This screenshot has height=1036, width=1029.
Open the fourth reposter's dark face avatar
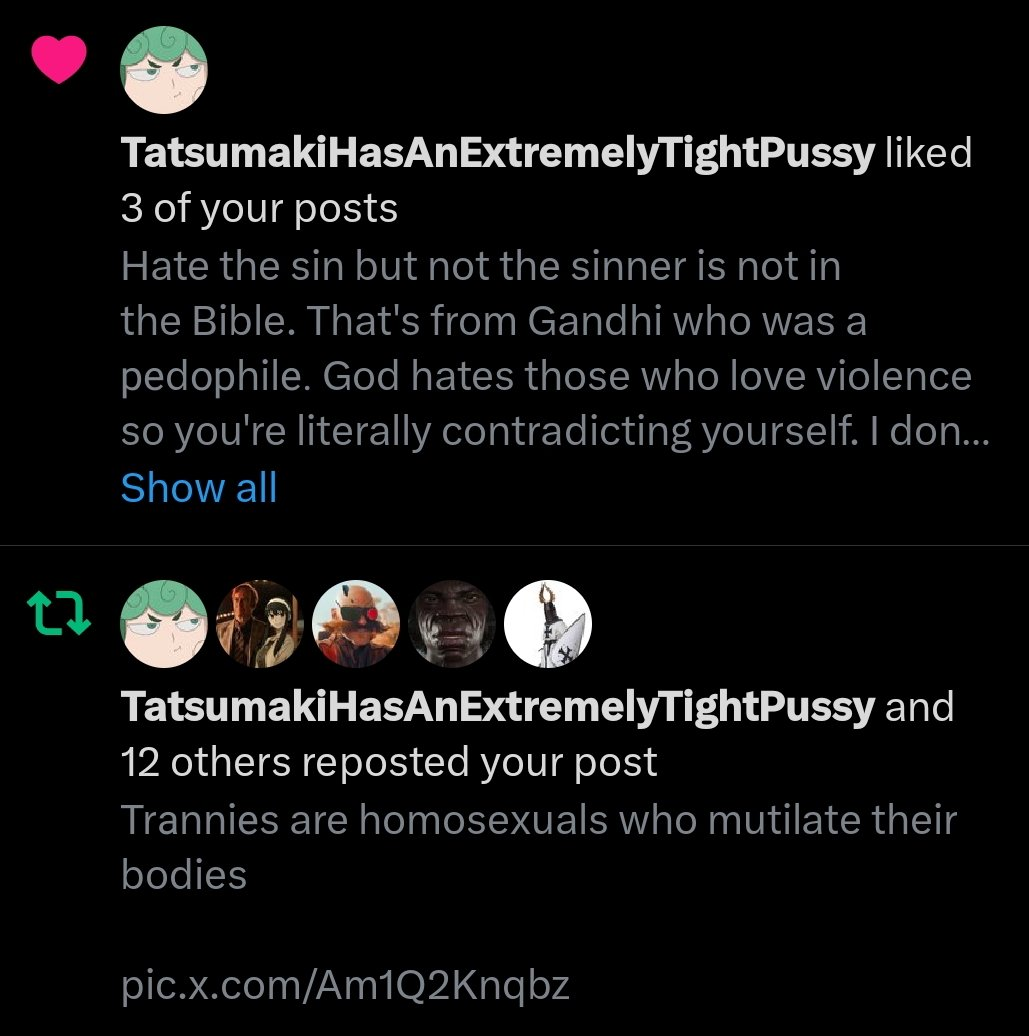click(x=453, y=624)
